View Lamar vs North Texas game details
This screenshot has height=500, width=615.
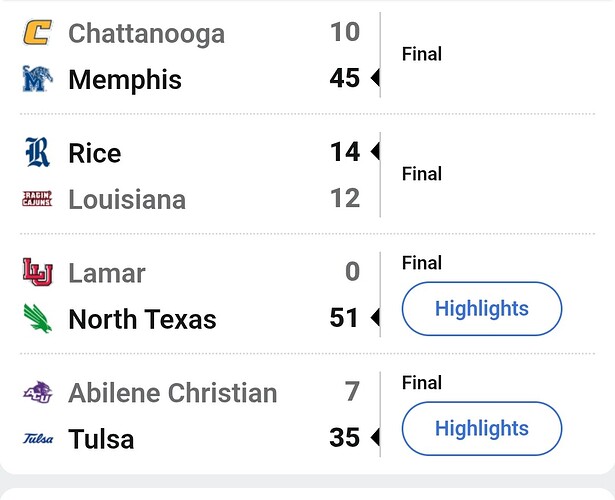pyautogui.click(x=200, y=296)
